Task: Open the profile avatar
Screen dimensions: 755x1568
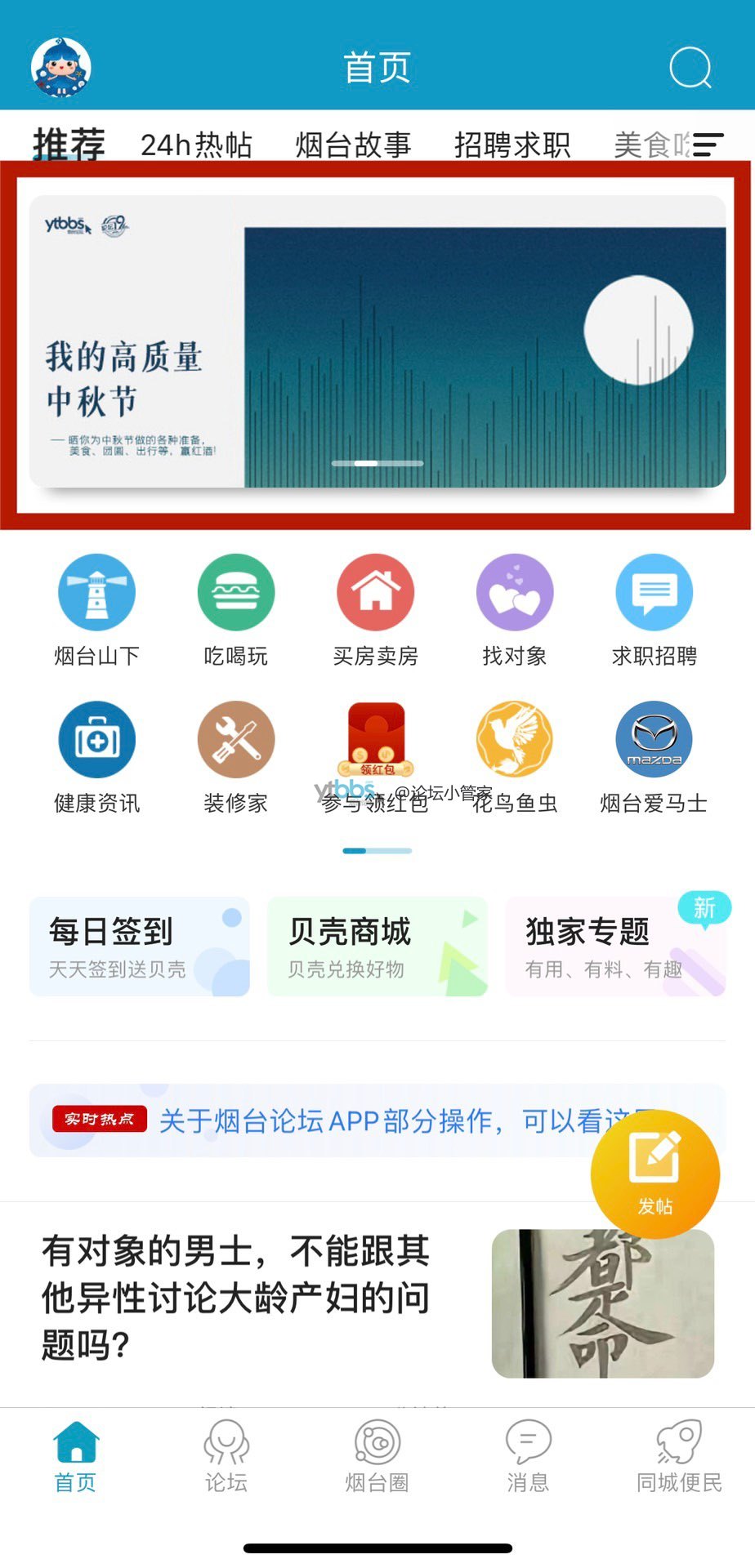Action: click(x=61, y=67)
